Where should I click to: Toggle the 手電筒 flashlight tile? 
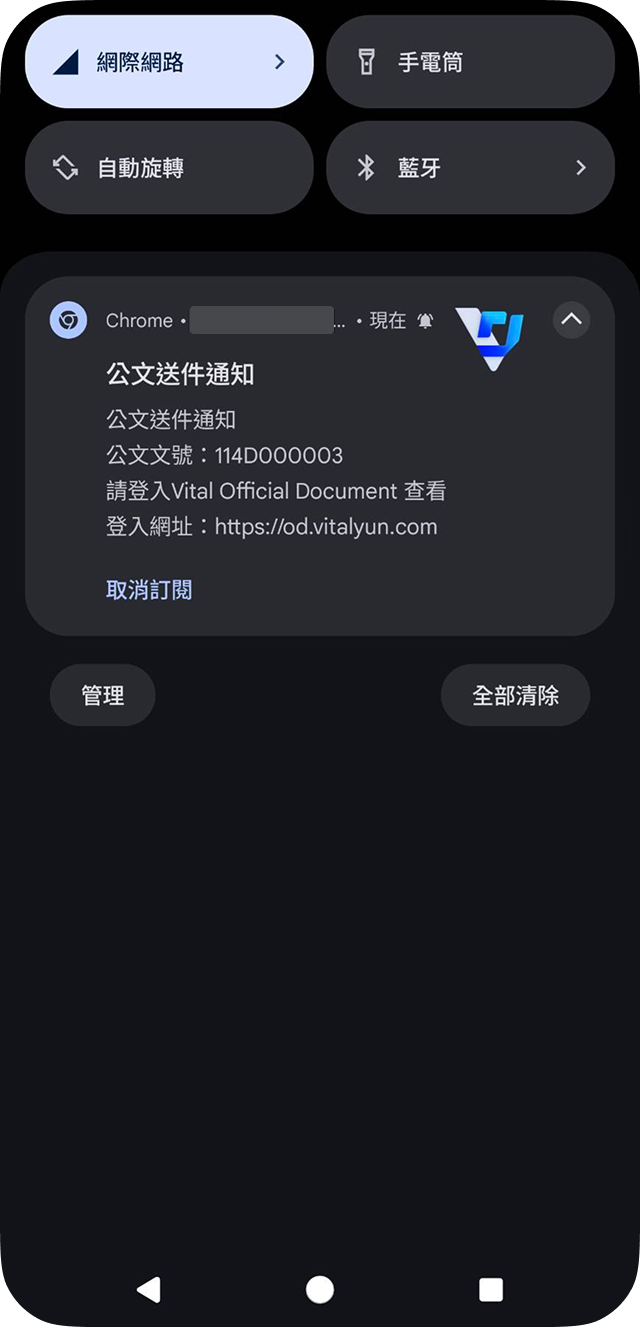(470, 62)
